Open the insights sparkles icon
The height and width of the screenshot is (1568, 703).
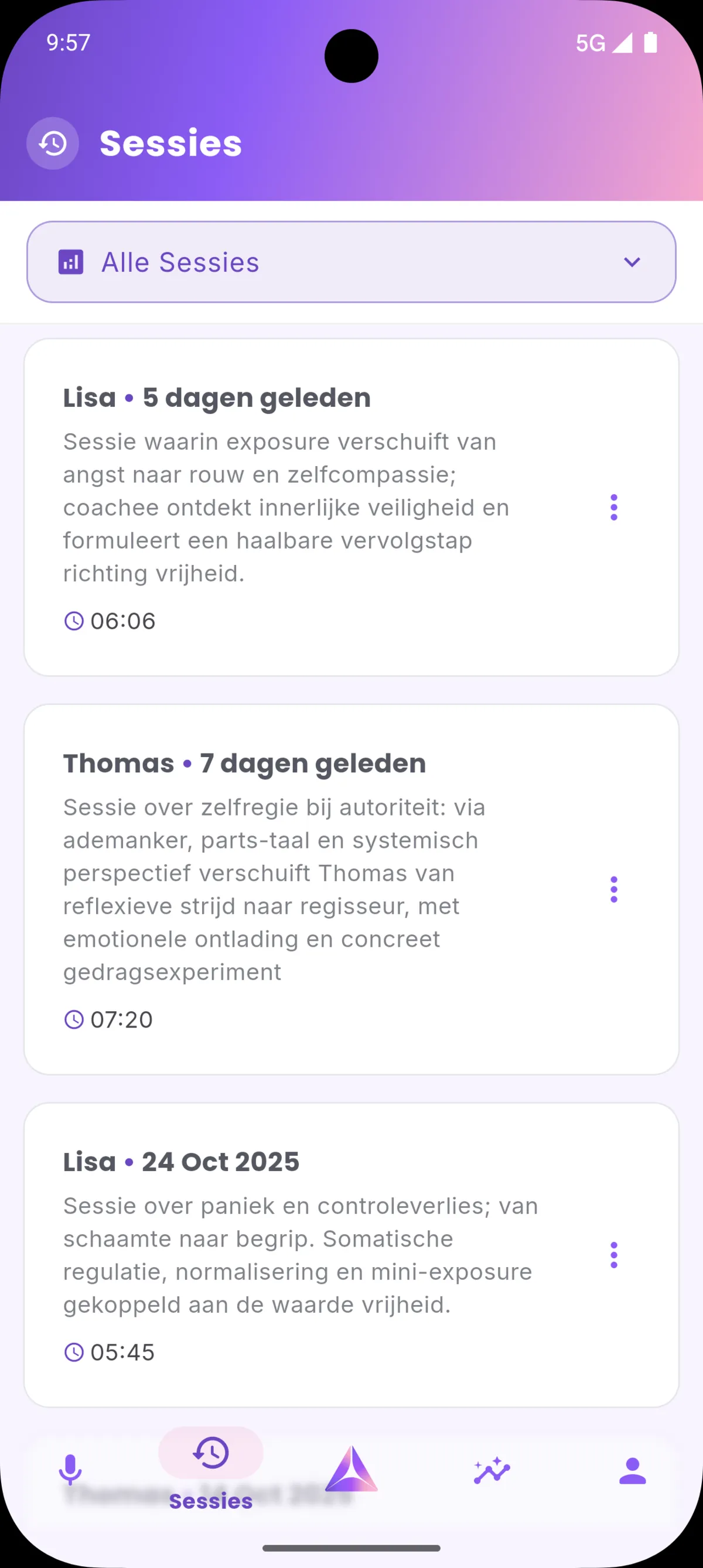491,1468
